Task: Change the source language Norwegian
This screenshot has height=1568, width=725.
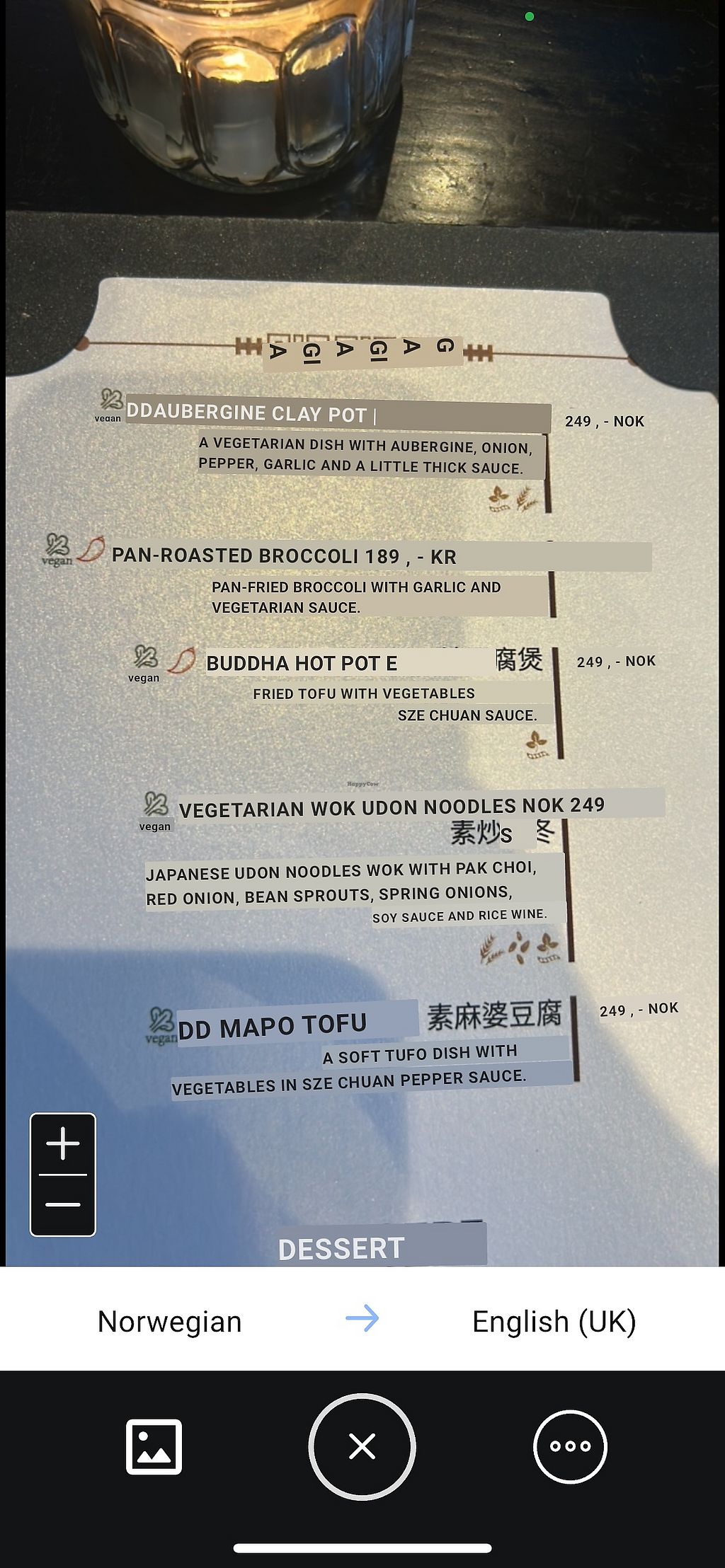Action: pos(170,1321)
